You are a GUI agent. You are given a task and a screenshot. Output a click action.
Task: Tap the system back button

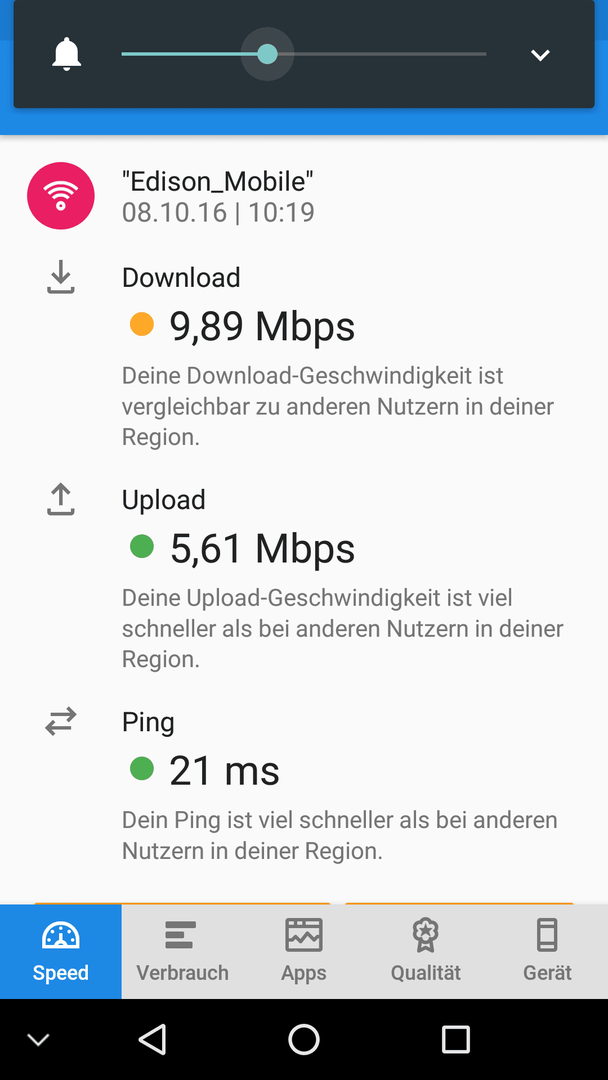(152, 1039)
